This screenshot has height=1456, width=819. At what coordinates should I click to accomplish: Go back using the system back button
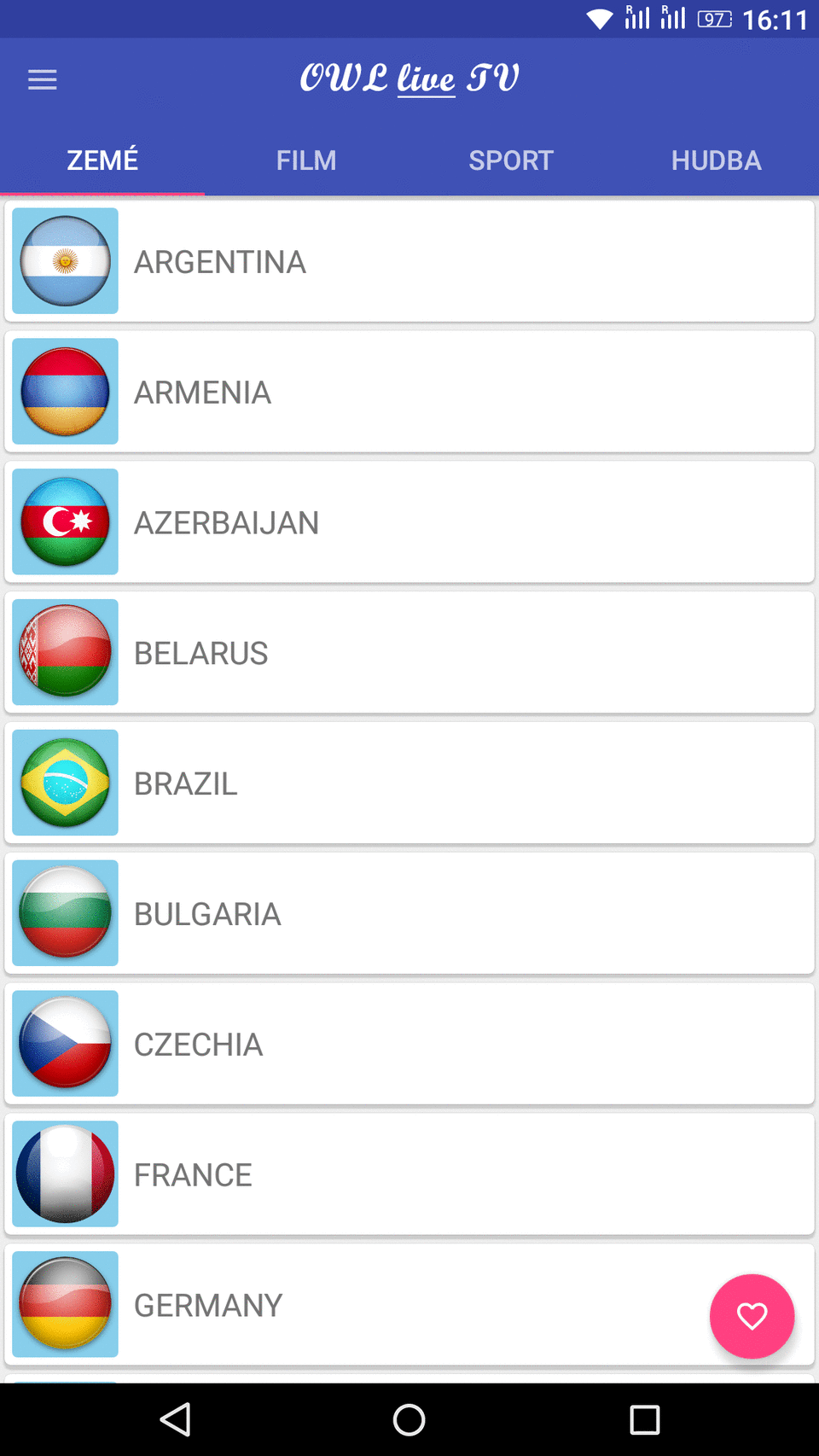click(176, 1420)
